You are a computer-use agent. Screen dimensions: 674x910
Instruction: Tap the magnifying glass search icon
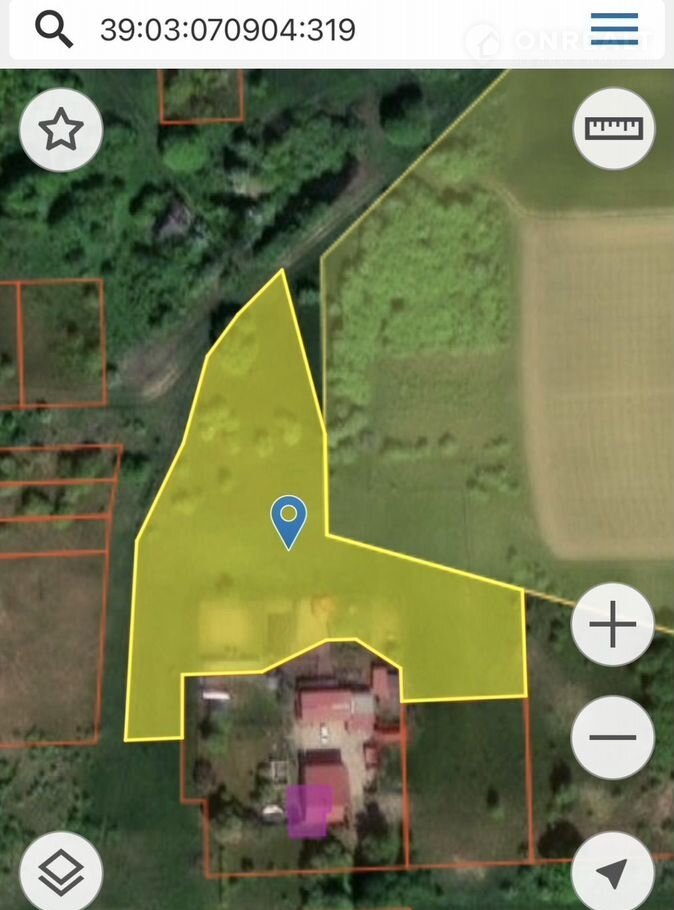tap(54, 29)
